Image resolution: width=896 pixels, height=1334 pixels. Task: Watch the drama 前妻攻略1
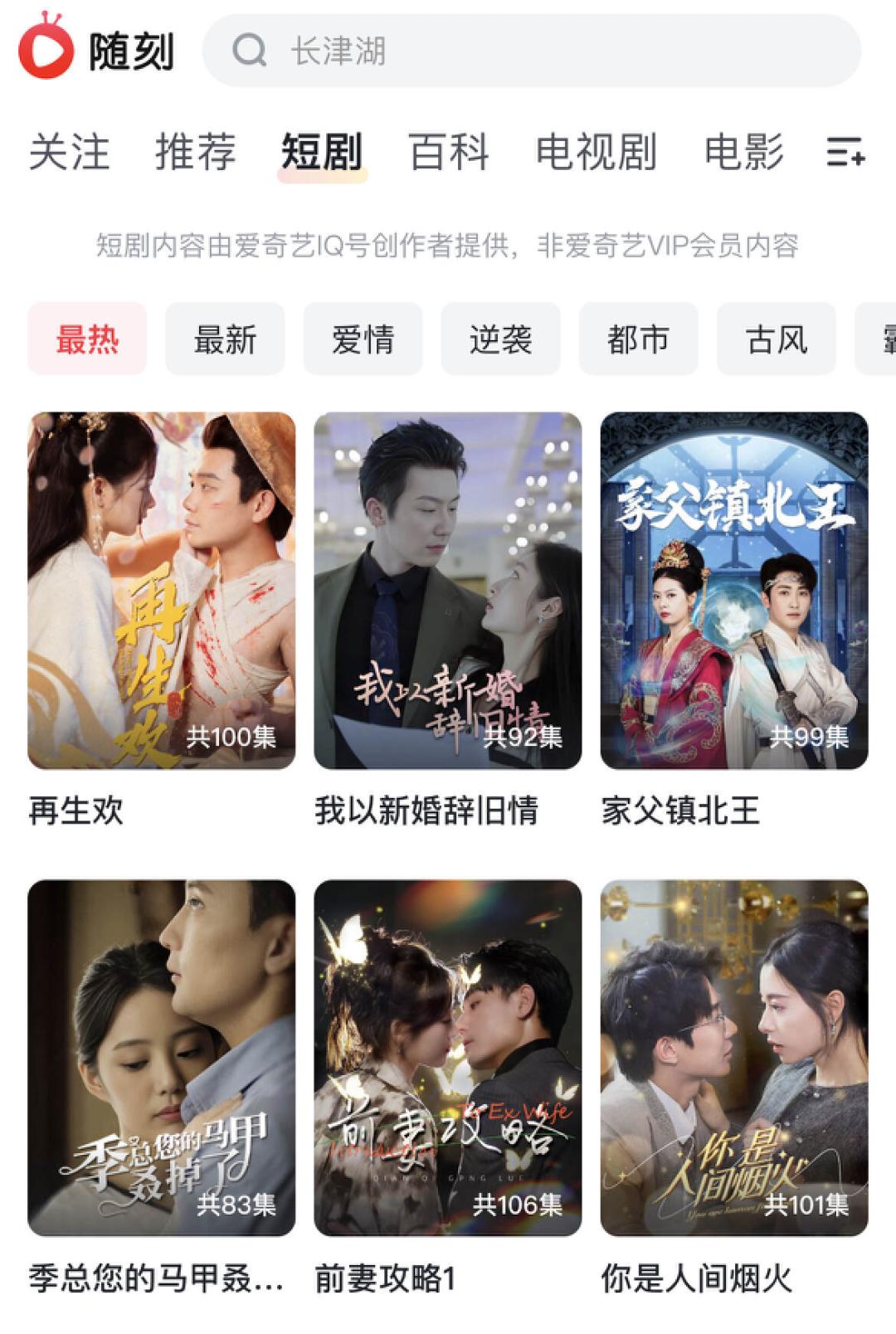448,1058
